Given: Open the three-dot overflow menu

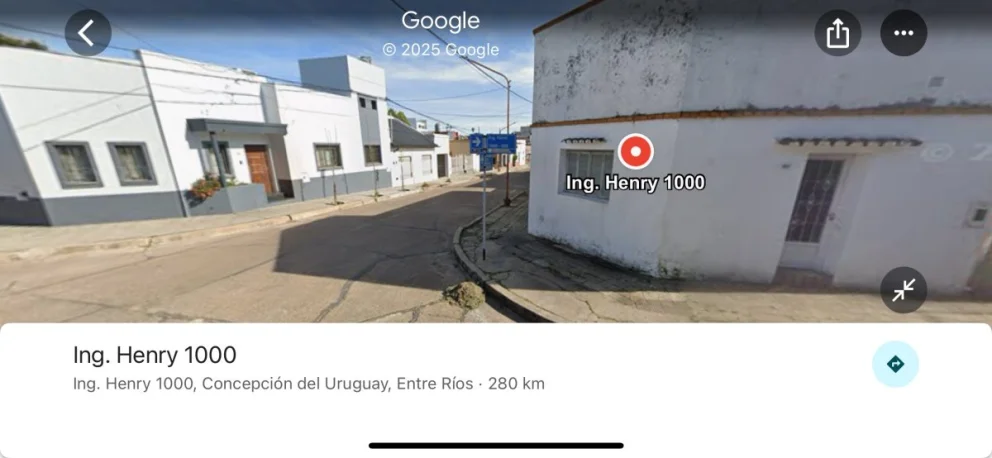Looking at the screenshot, I should (903, 33).
